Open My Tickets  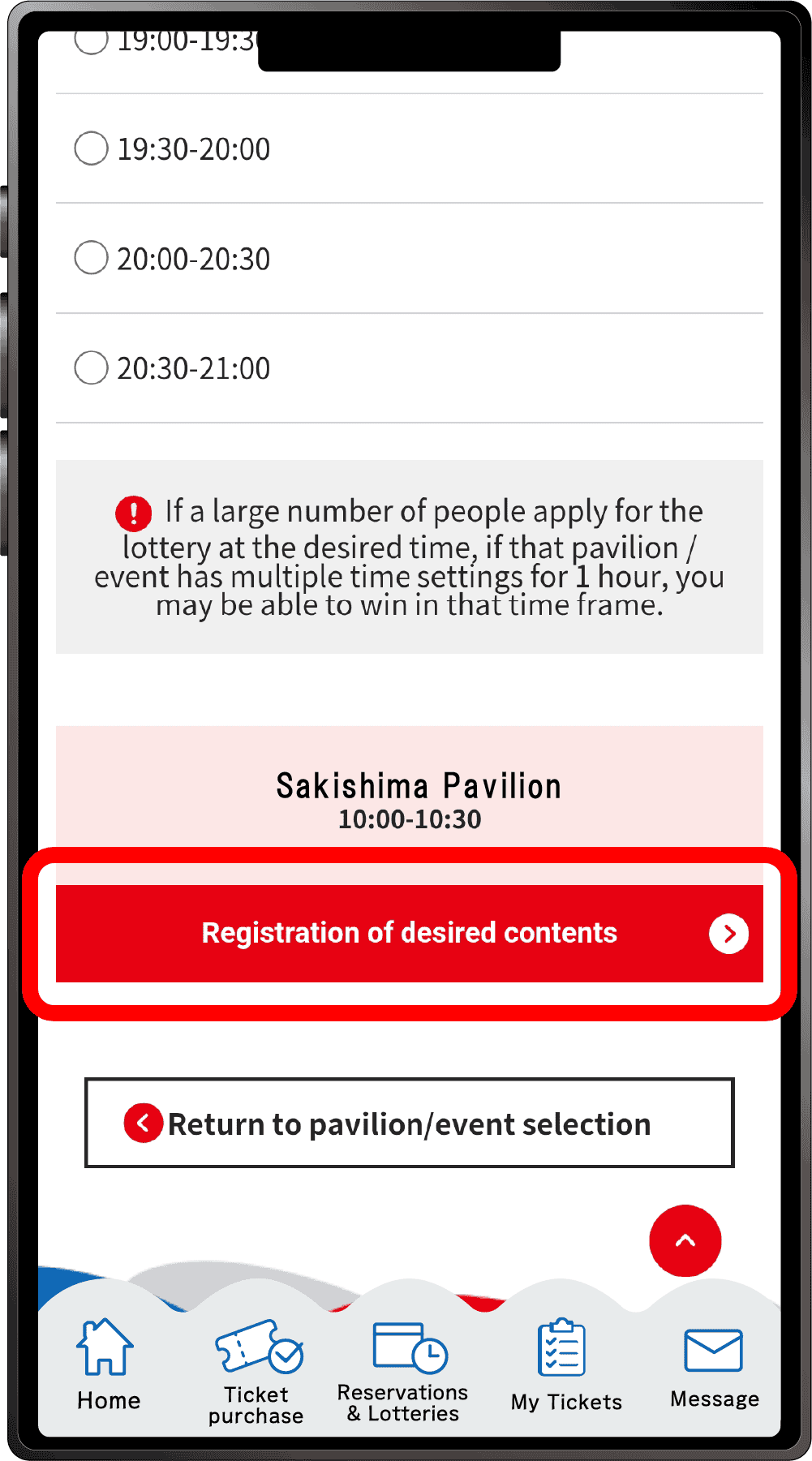(x=565, y=1367)
